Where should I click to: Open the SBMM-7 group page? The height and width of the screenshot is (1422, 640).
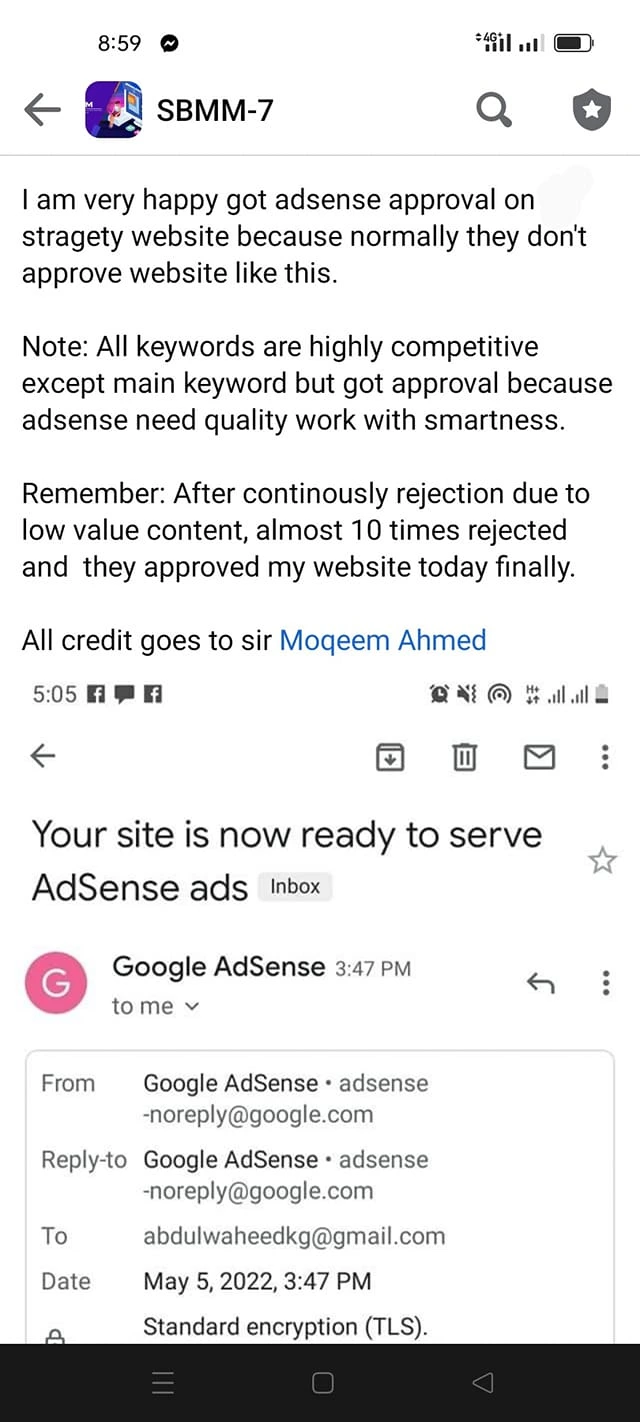pyautogui.click(x=214, y=110)
